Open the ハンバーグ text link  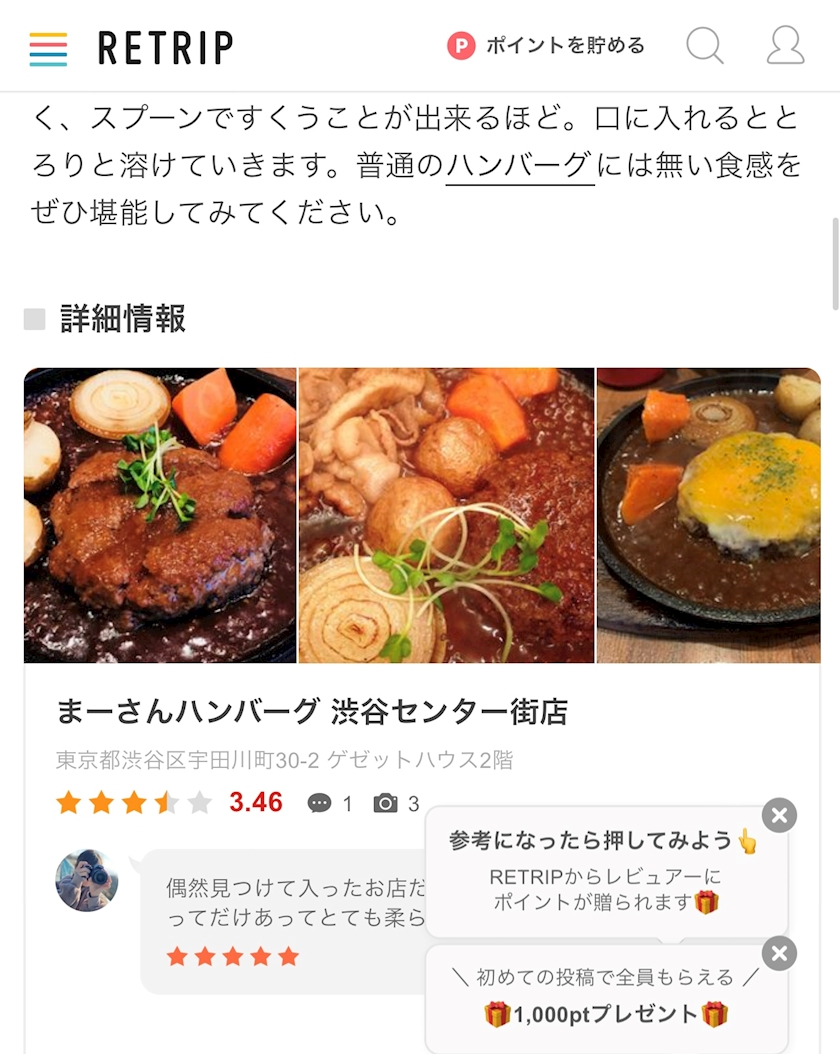pyautogui.click(x=518, y=167)
